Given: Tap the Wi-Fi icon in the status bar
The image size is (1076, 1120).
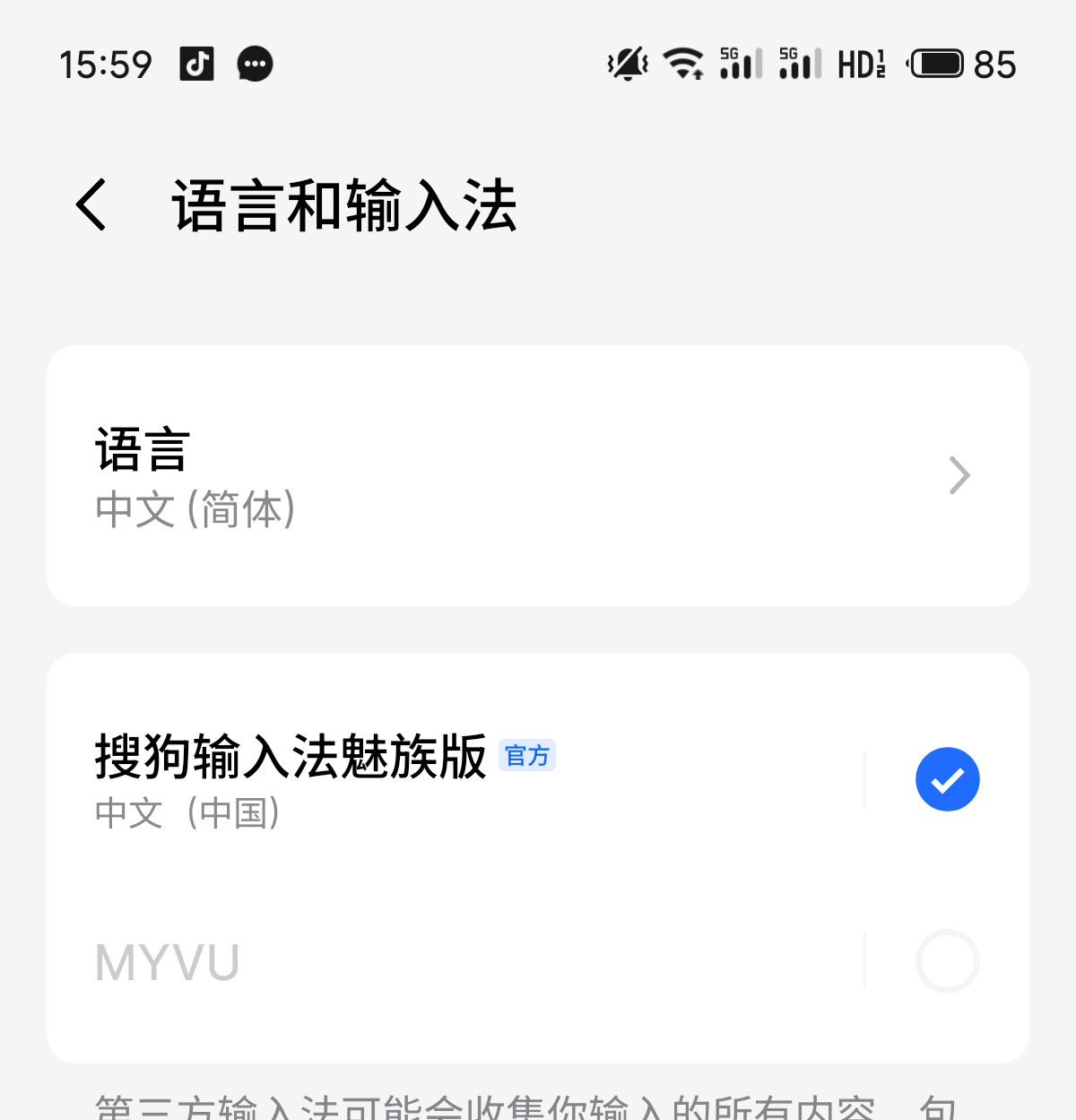Looking at the screenshot, I should [x=683, y=64].
